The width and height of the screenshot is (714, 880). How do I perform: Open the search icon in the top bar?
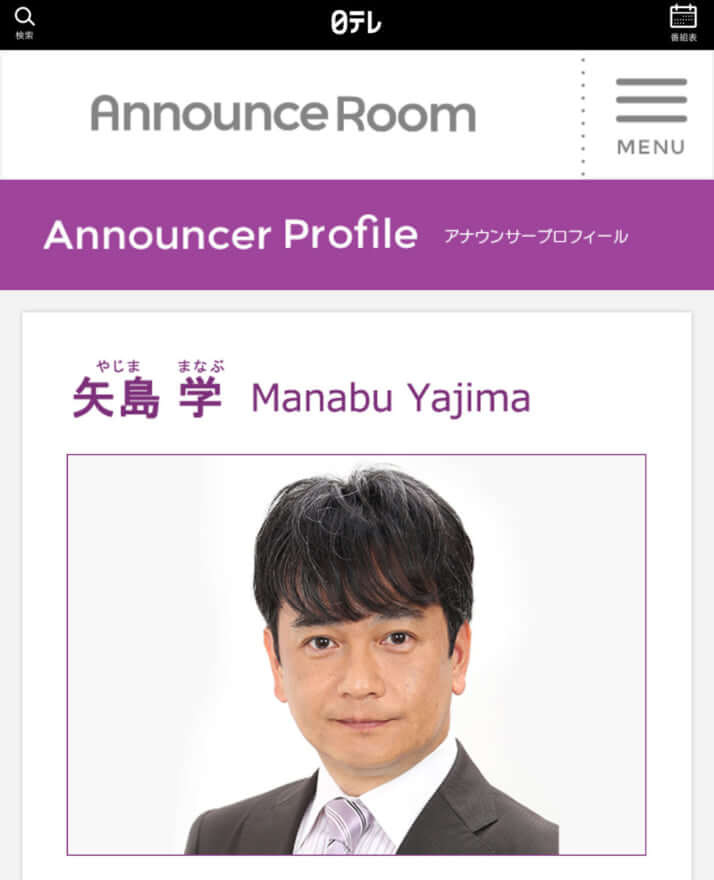coord(24,22)
